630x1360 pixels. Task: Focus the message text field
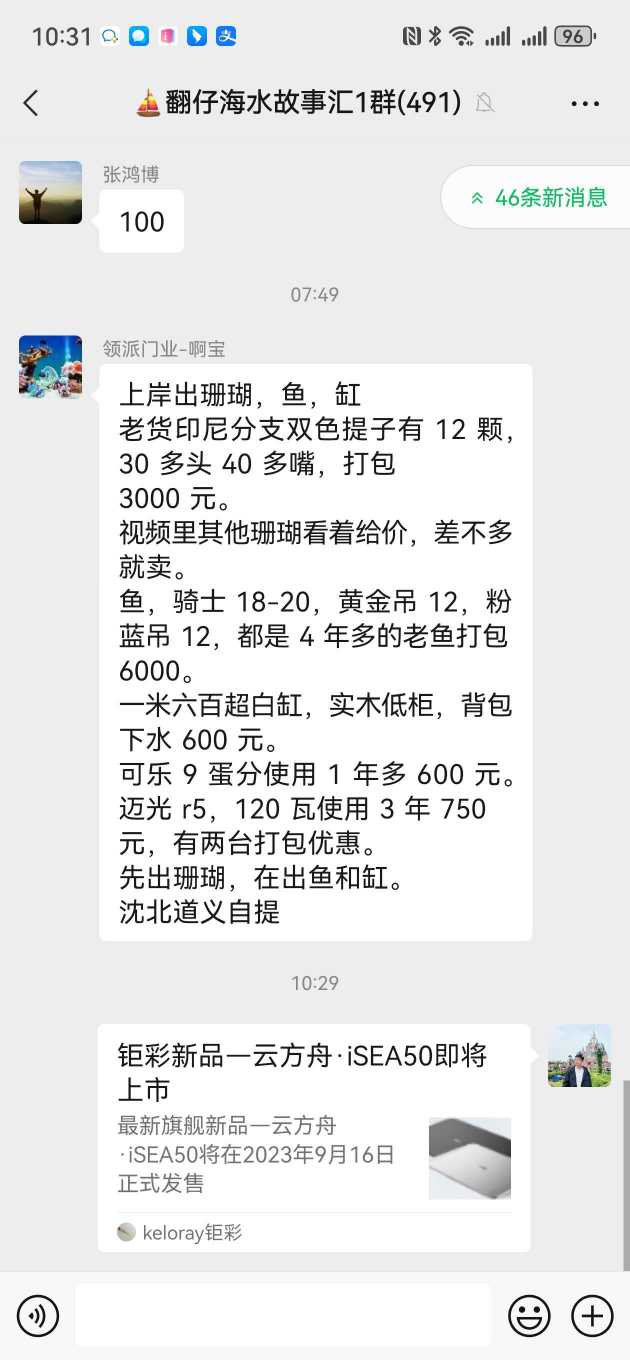pyautogui.click(x=283, y=1316)
